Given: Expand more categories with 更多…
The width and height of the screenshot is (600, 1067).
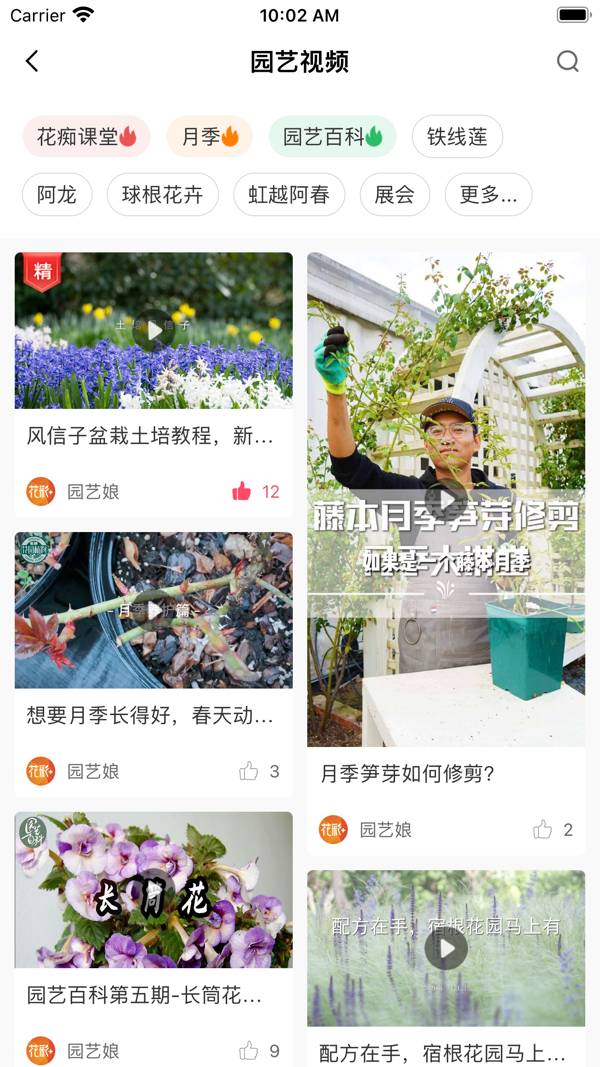Looking at the screenshot, I should [x=488, y=195].
